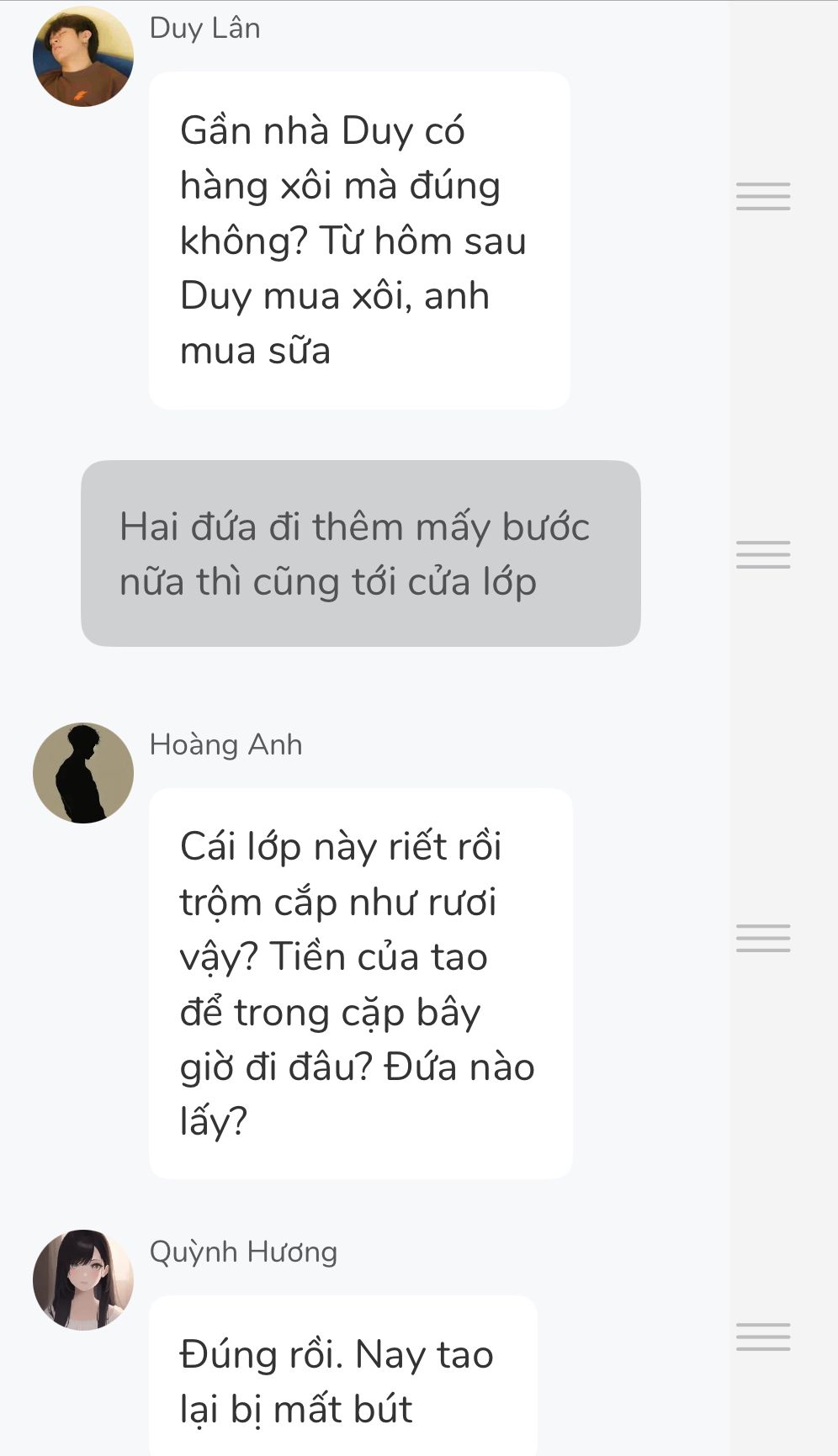Screen dimensions: 838x1456
Task: Tap the handle icon beside Quỳnh Hương's message
Action: click(x=763, y=1337)
